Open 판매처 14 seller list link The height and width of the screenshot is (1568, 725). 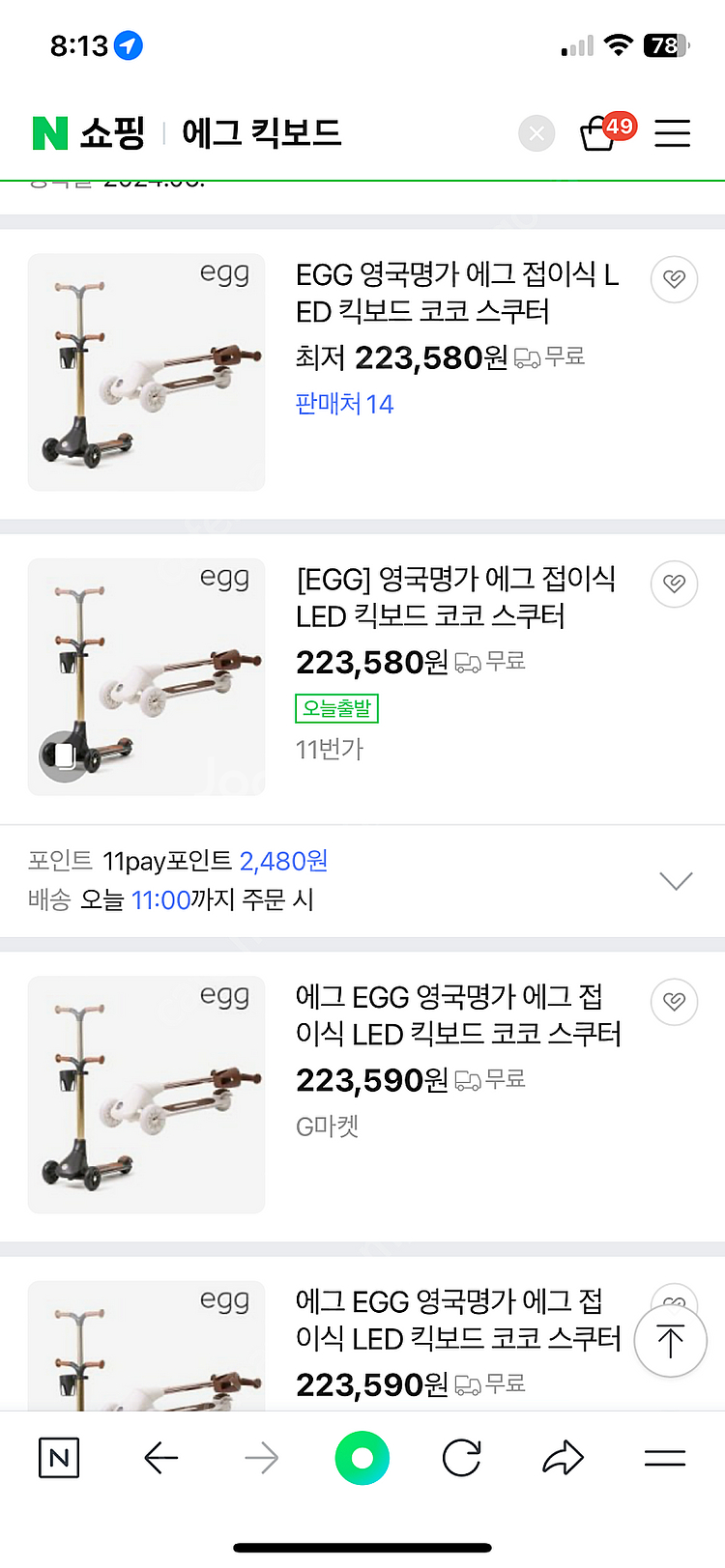tap(344, 403)
